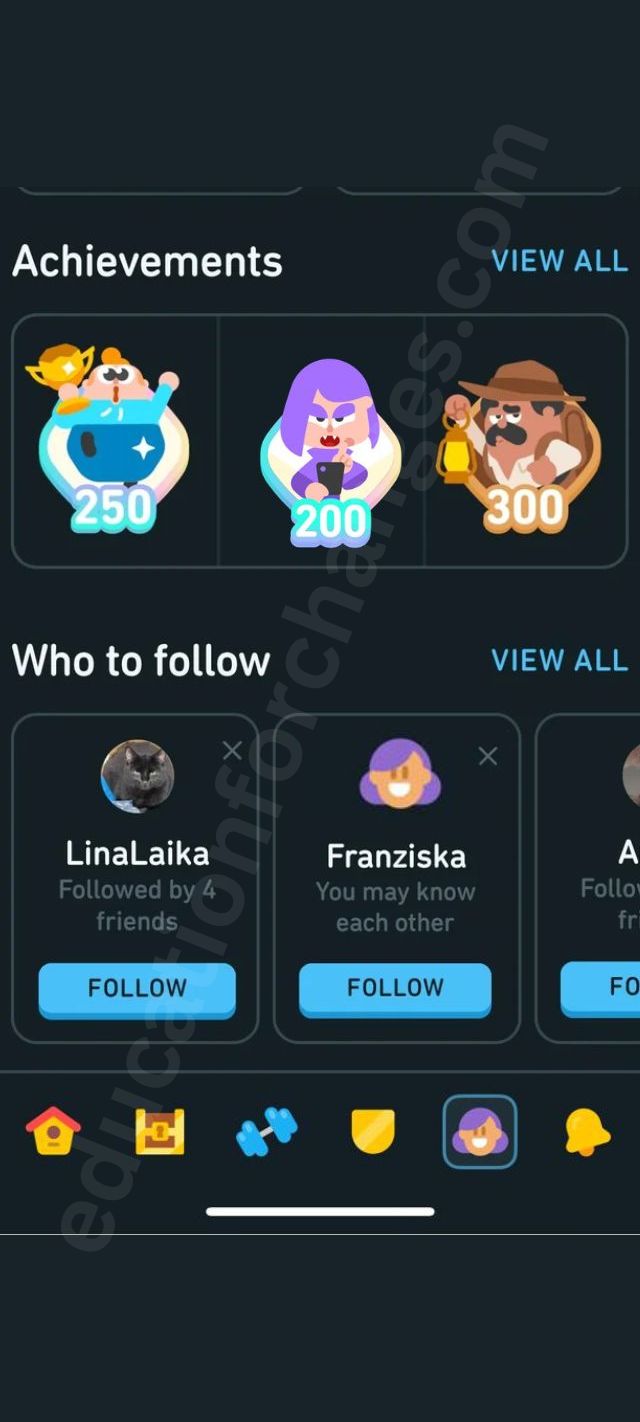
Task: Switch to the dumbbell practice tab
Action: coord(266,1131)
